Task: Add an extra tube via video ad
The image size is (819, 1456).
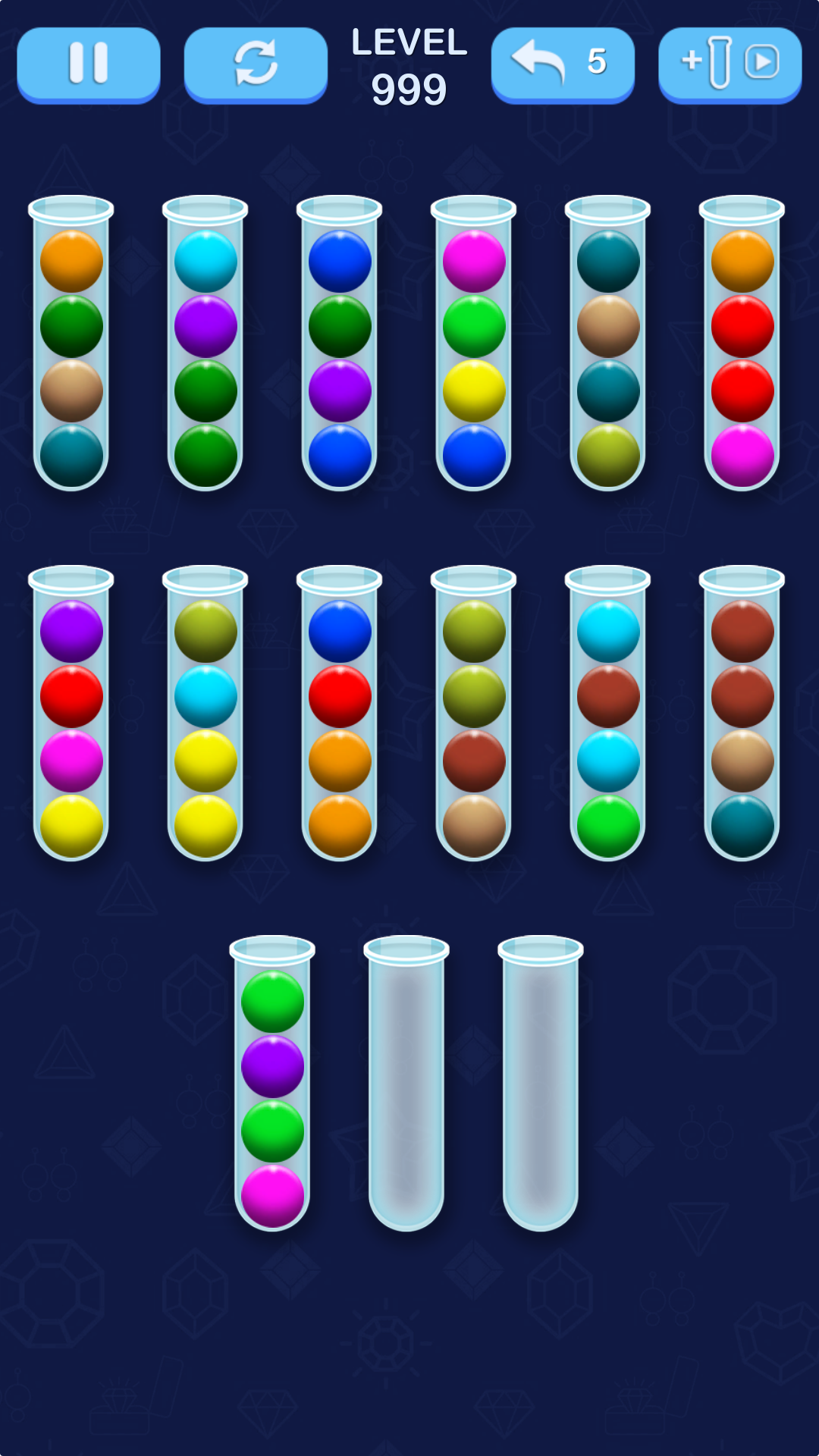Action: [x=730, y=64]
